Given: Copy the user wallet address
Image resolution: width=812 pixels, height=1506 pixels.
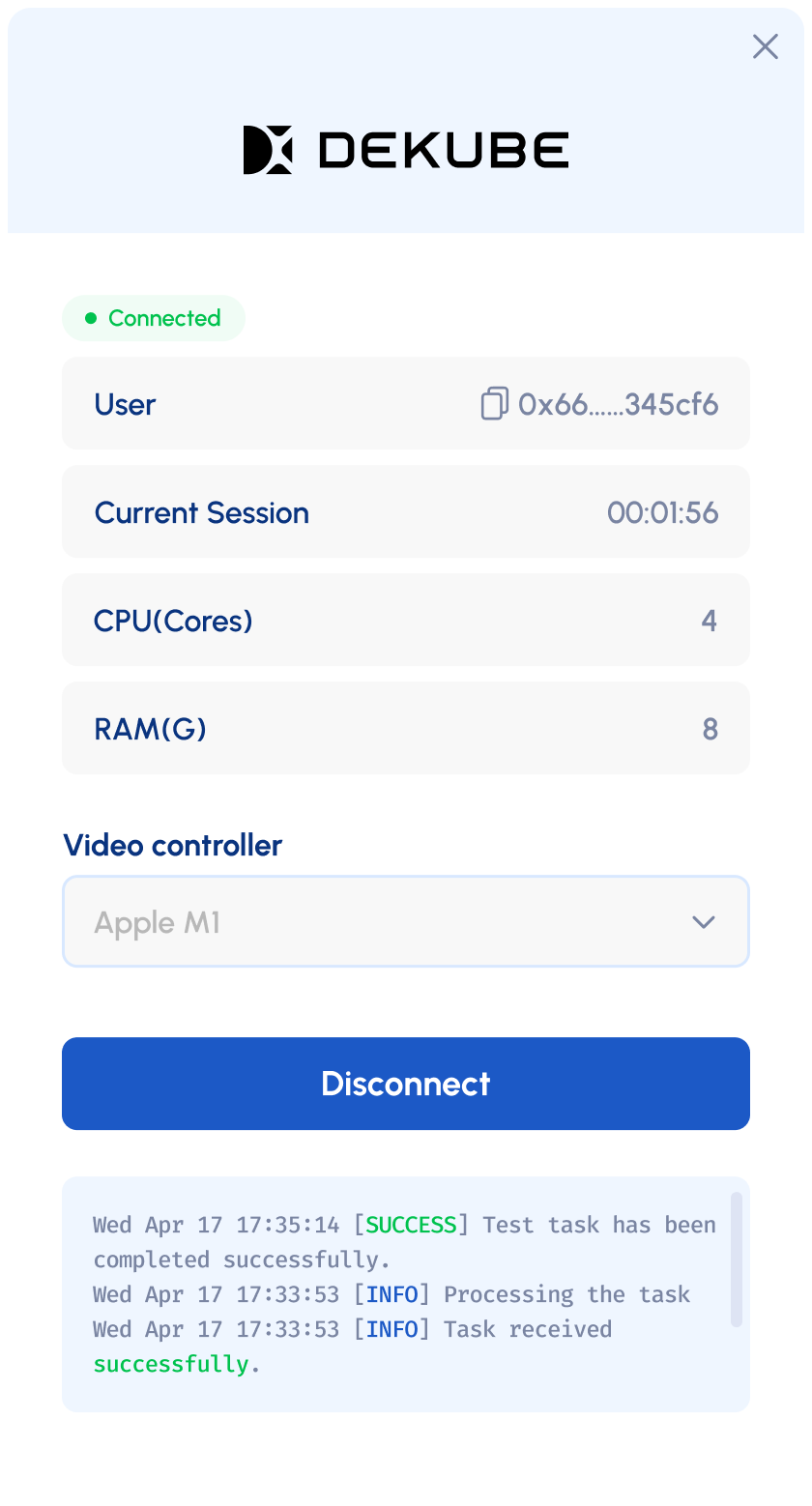Looking at the screenshot, I should 494,403.
